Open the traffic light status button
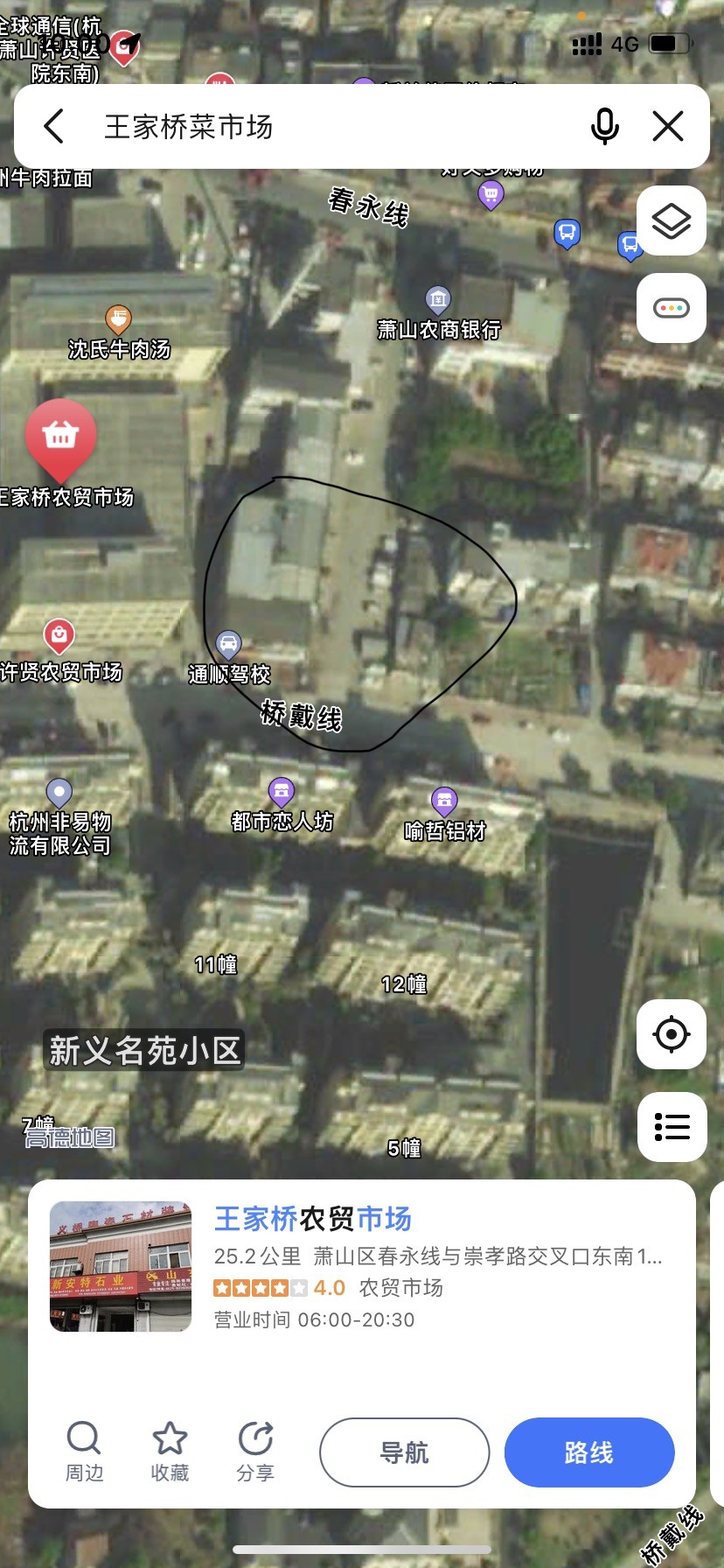Viewport: 724px width, 1568px height. (672, 308)
